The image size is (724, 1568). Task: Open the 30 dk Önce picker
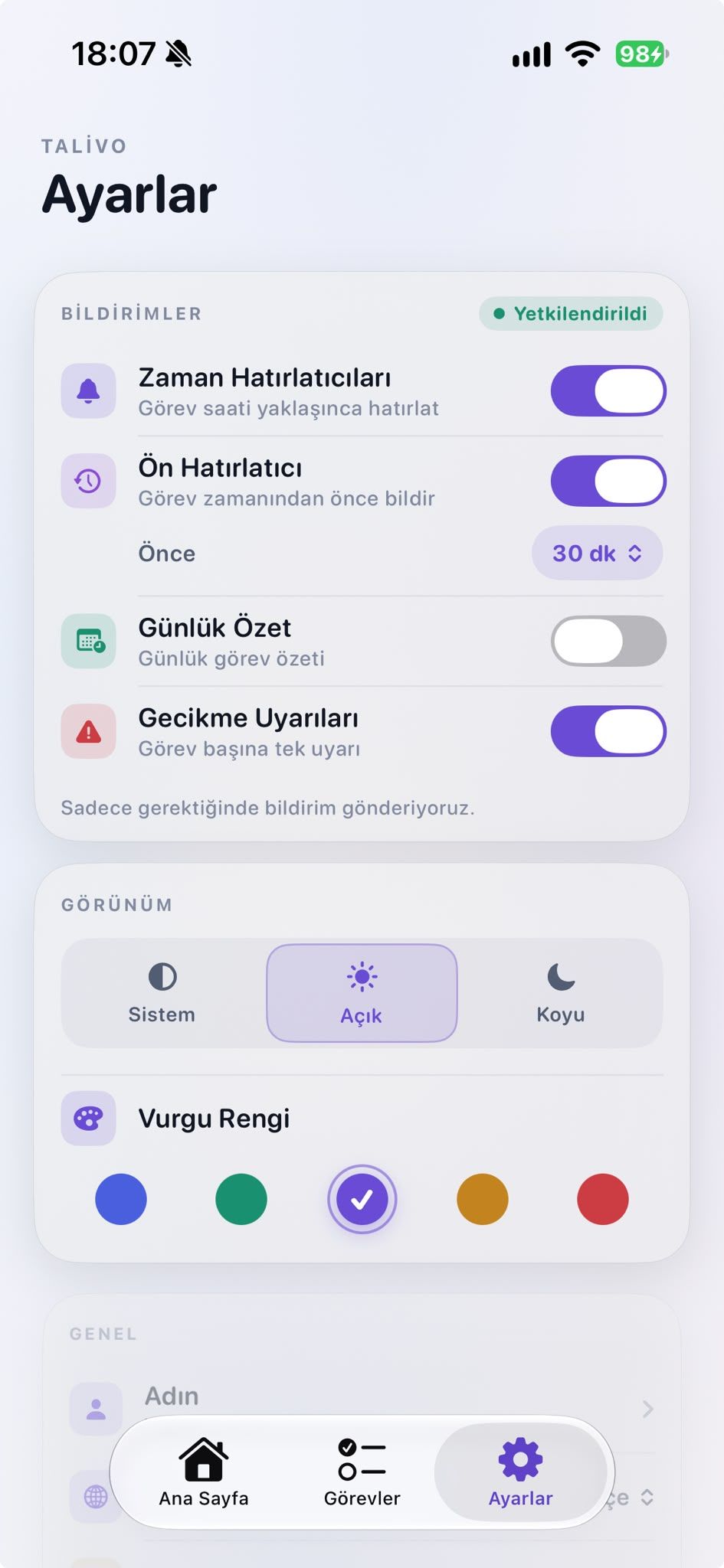click(x=597, y=554)
